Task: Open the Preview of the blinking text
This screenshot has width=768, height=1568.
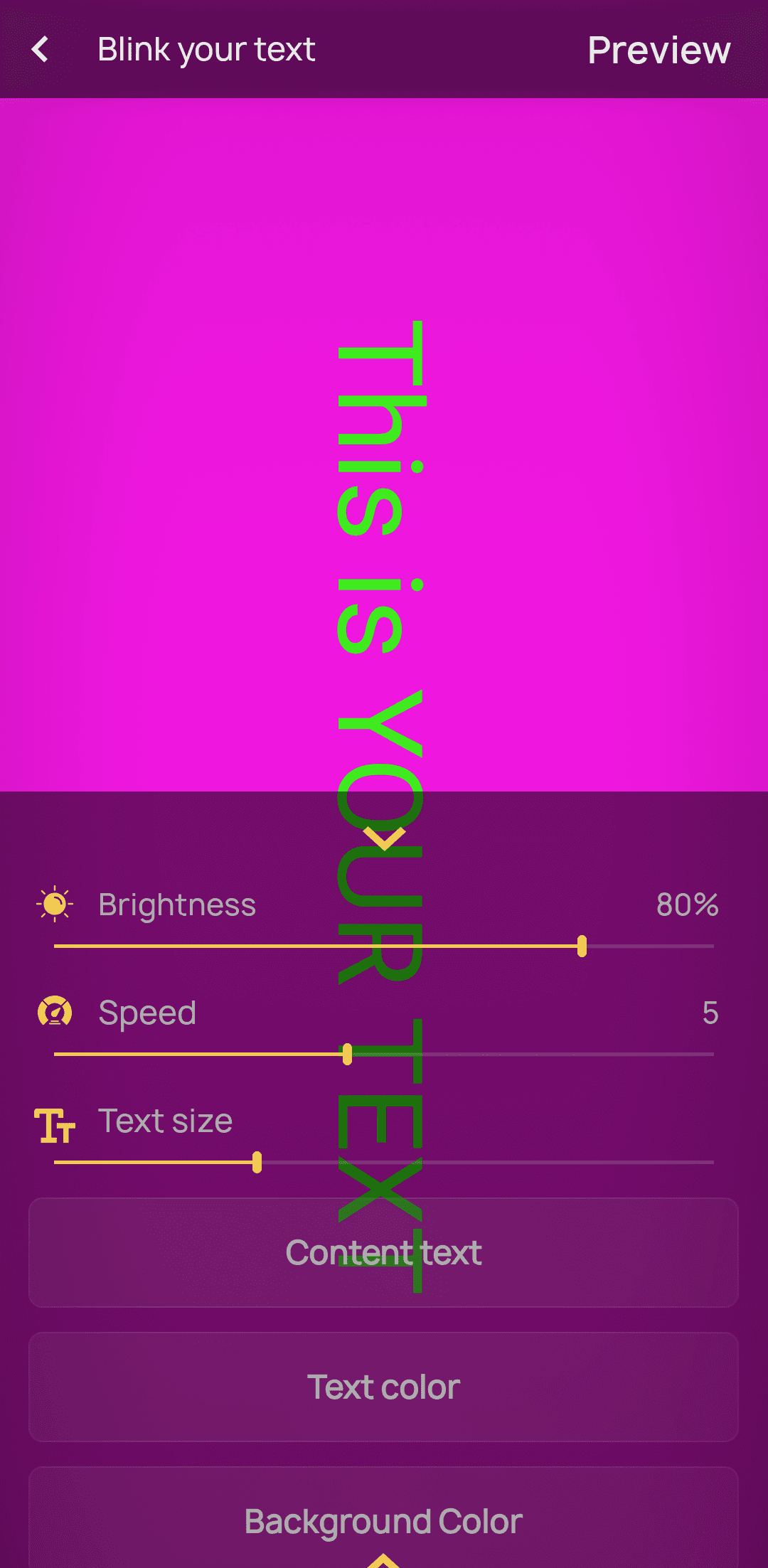Action: tap(658, 50)
